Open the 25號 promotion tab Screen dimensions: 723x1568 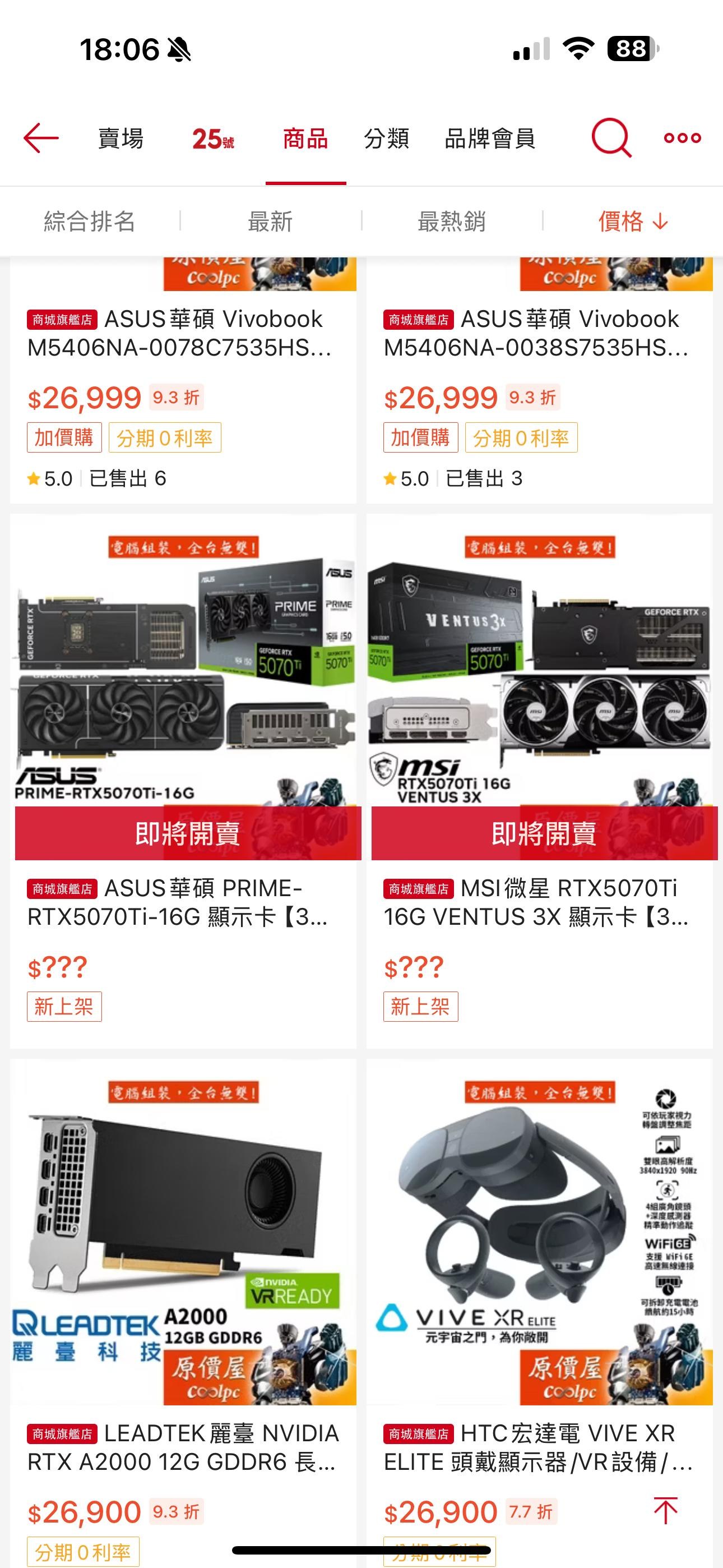(213, 139)
